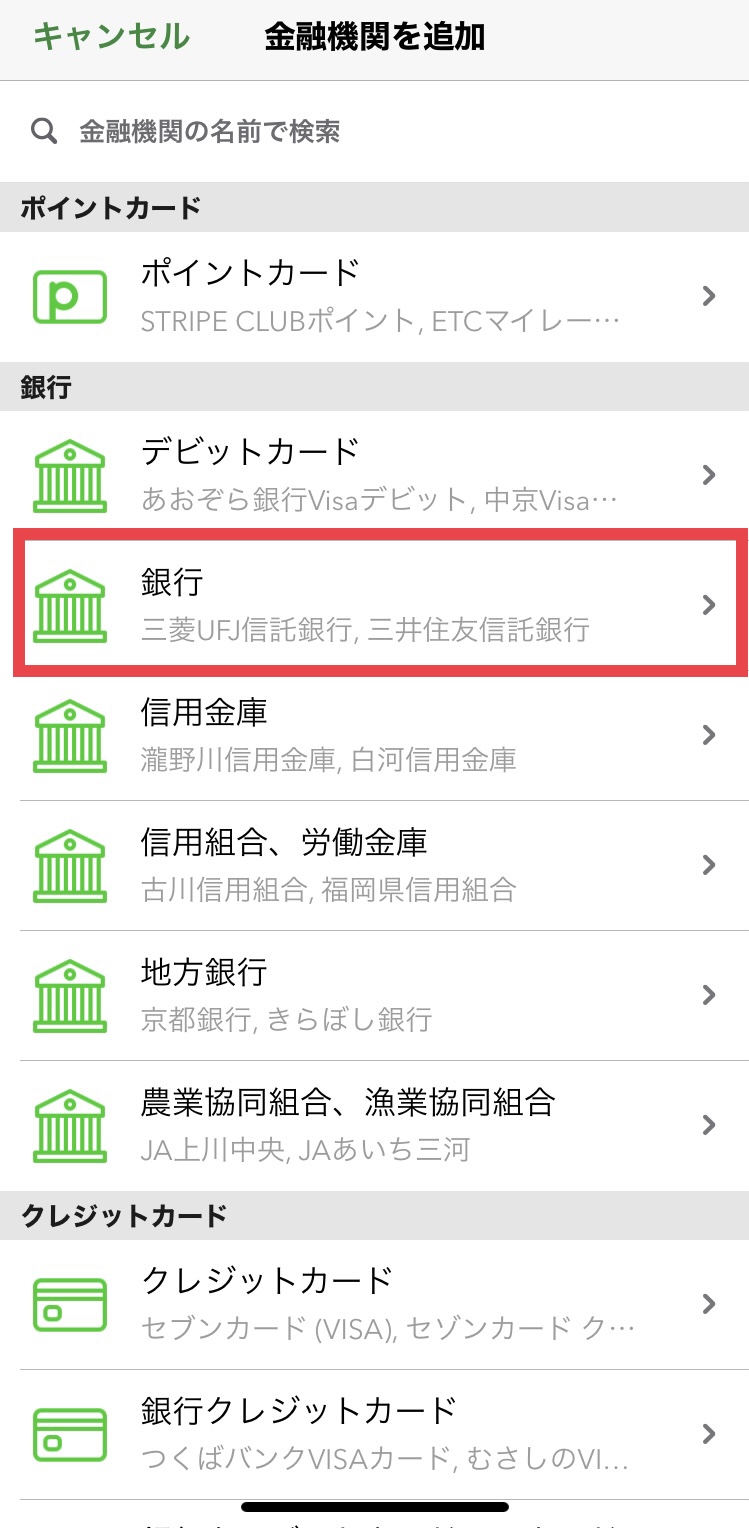Screen dimensions: 749x1528
Task: Open the ポイントカード row
Action: [374, 297]
